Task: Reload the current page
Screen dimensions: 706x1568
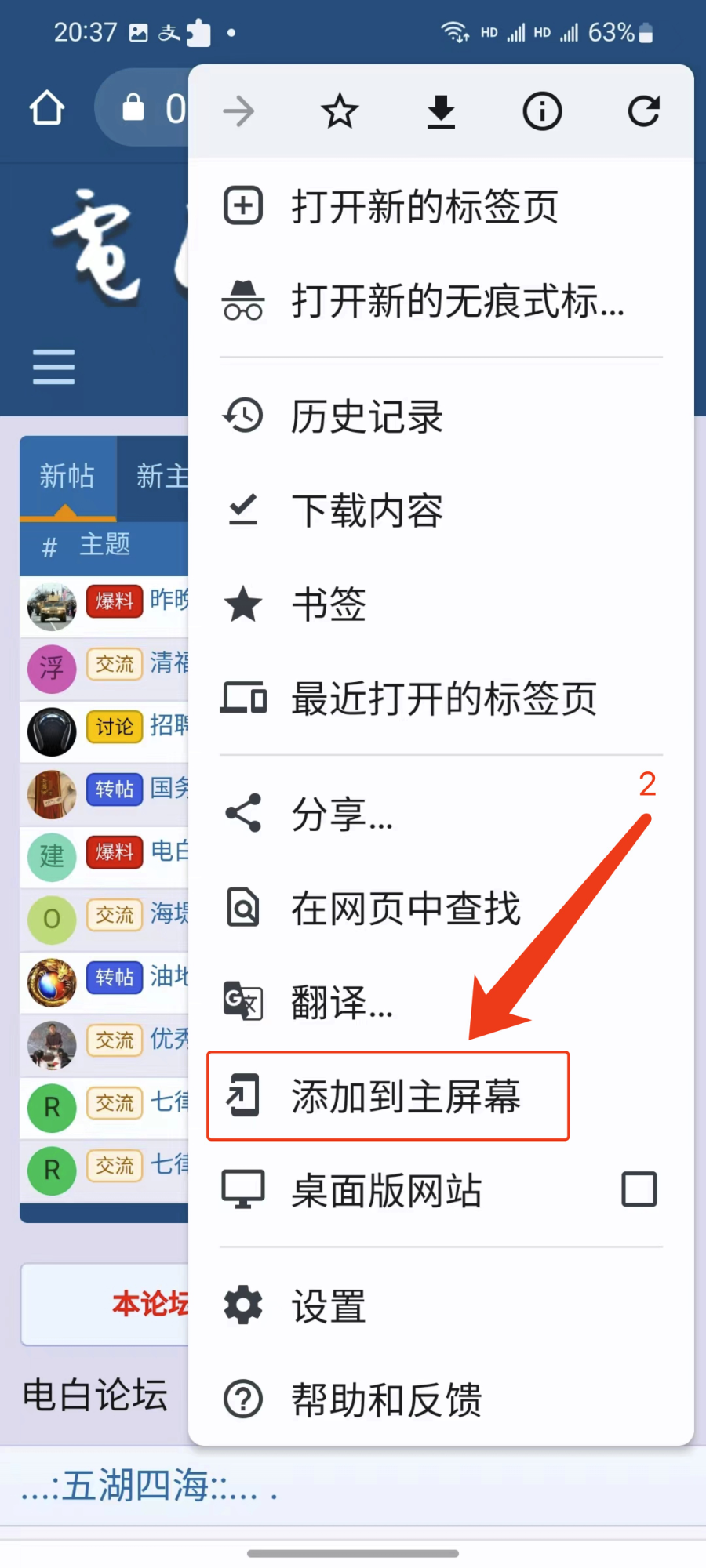Action: click(643, 111)
